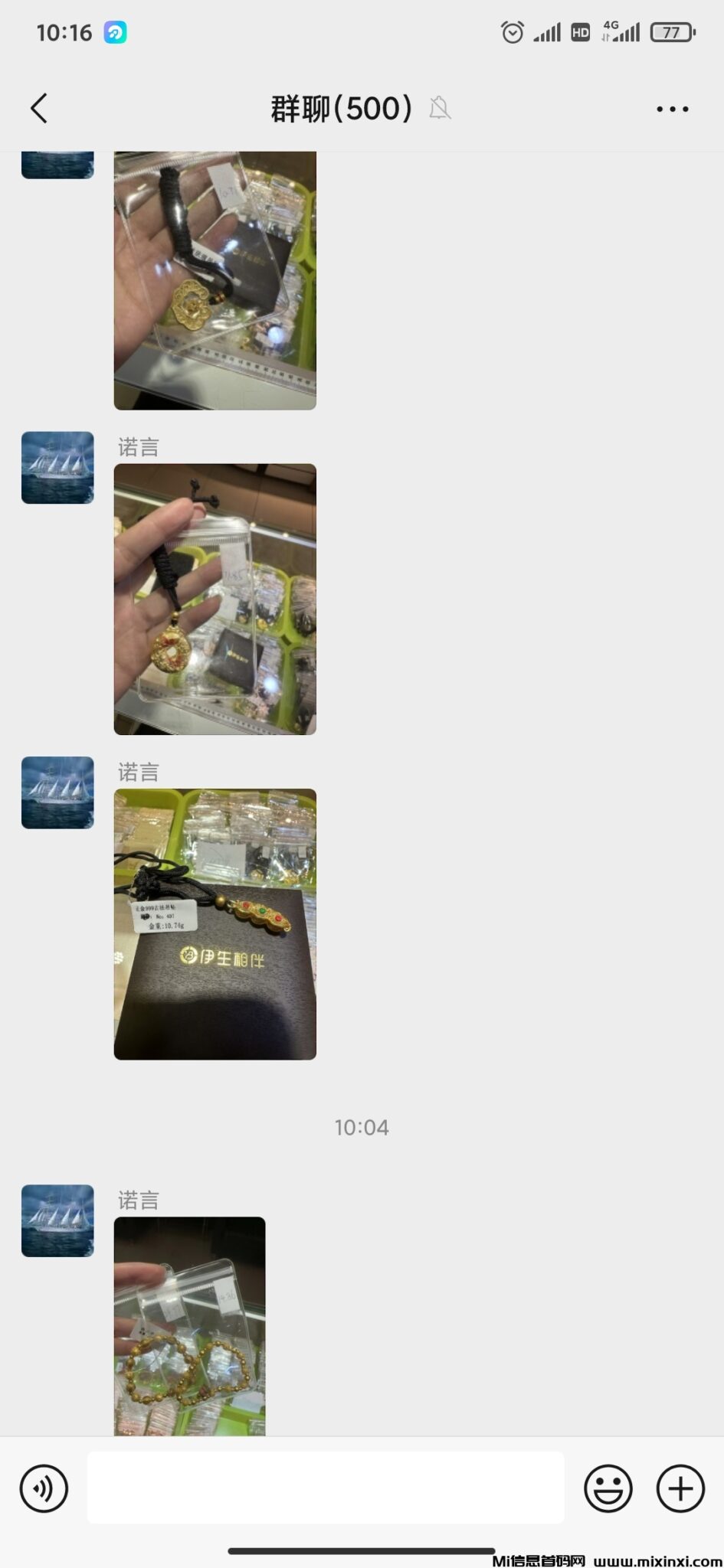Image resolution: width=724 pixels, height=1568 pixels.
Task: Open the plus attachments menu
Action: tap(680, 1488)
